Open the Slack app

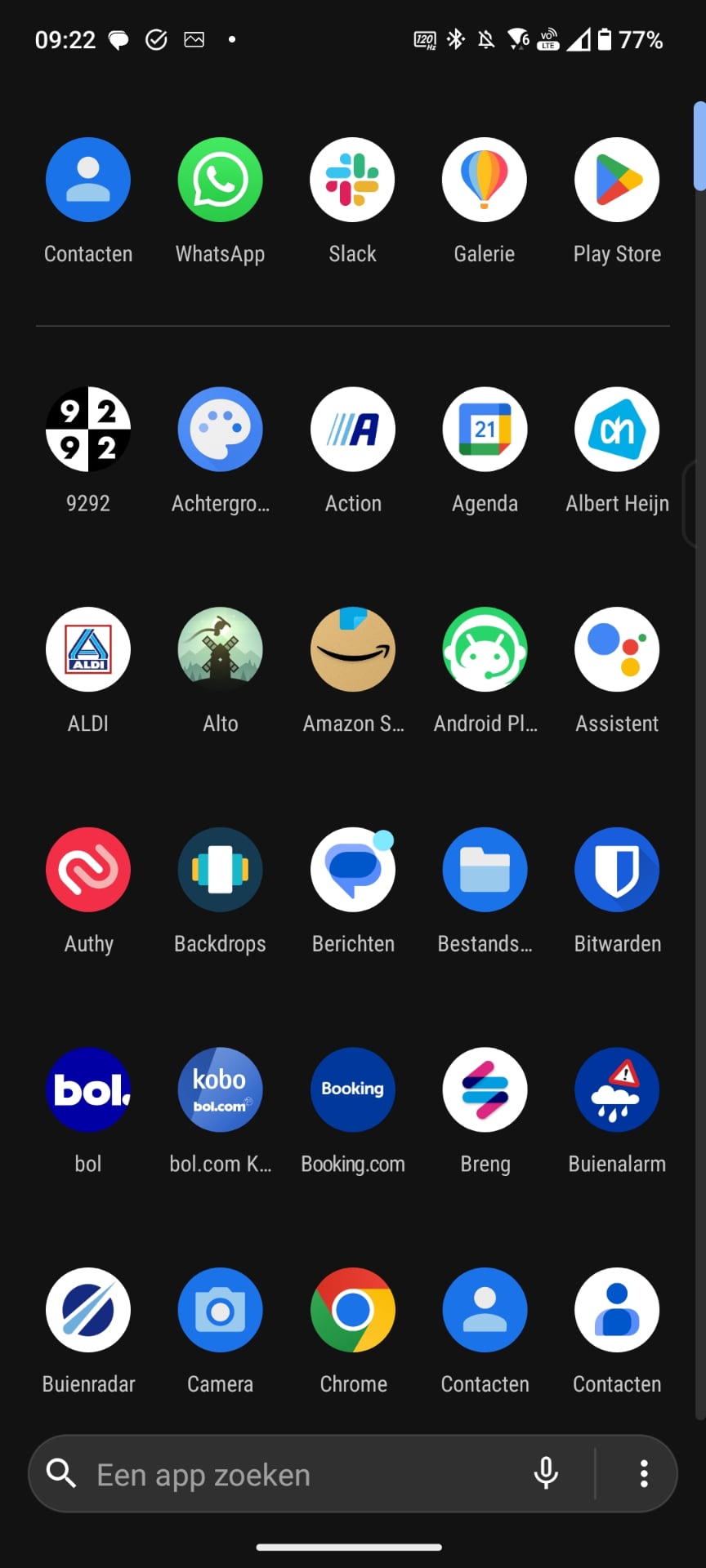coord(352,180)
